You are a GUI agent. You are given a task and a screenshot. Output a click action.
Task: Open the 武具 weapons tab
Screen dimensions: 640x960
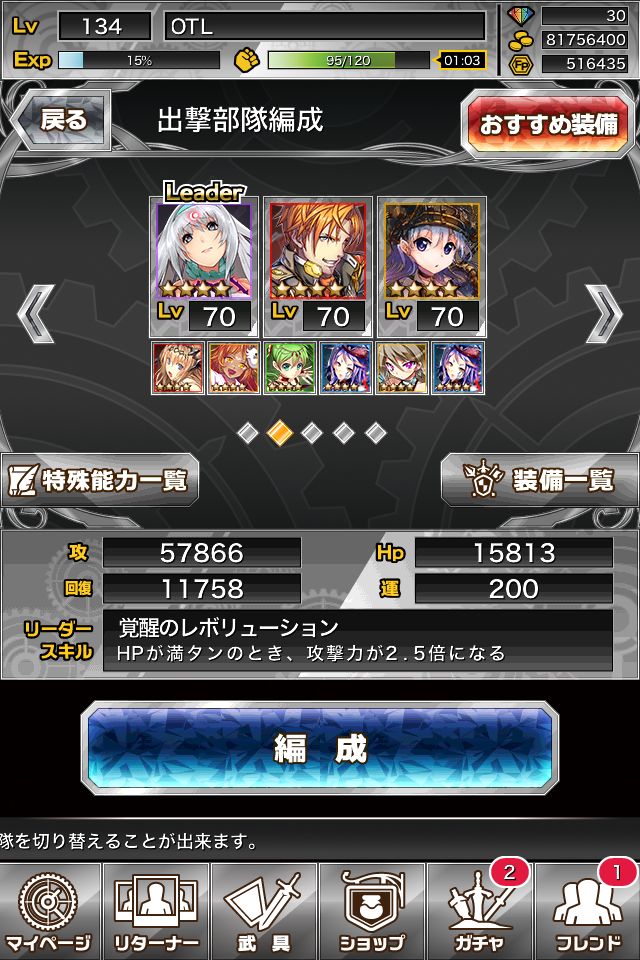click(264, 912)
